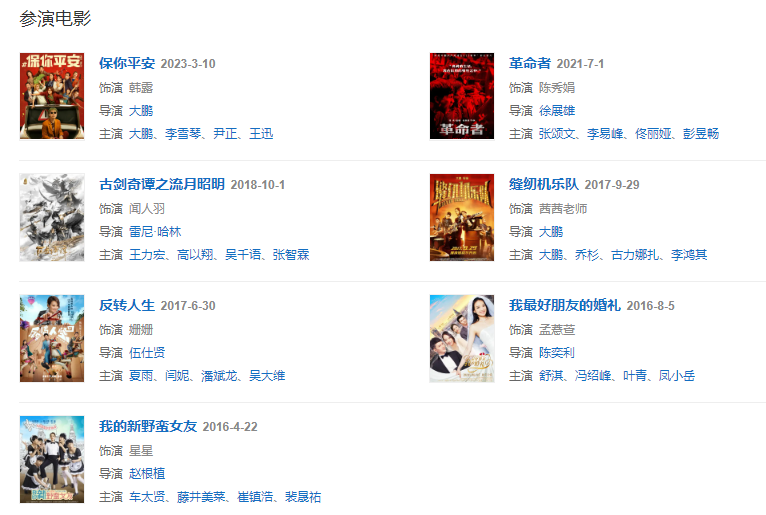Open actress 古力娜扎's profile
Screen dimensions: 766x515
pos(636,255)
